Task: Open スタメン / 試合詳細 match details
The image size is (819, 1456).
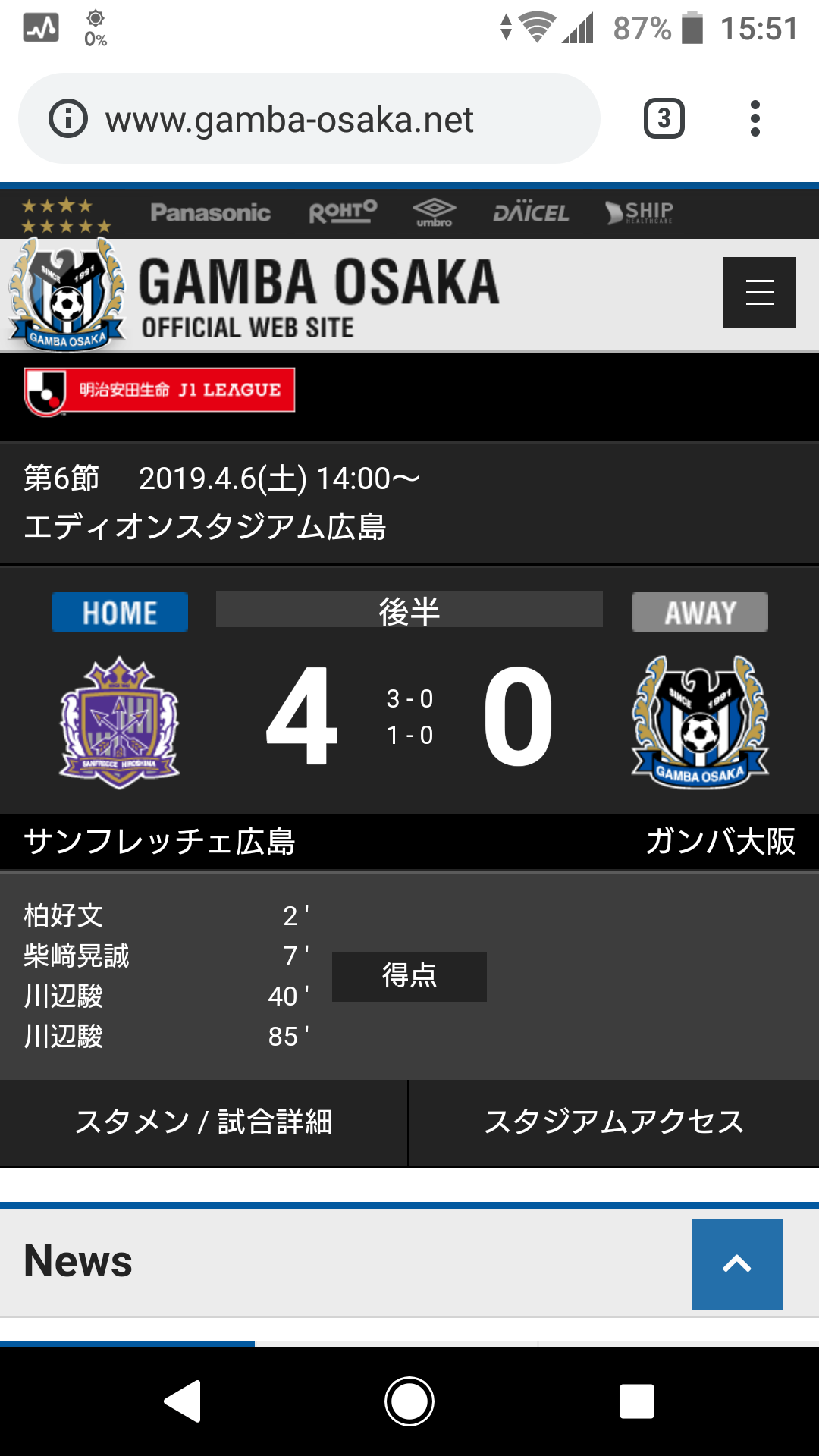Action: [203, 1122]
